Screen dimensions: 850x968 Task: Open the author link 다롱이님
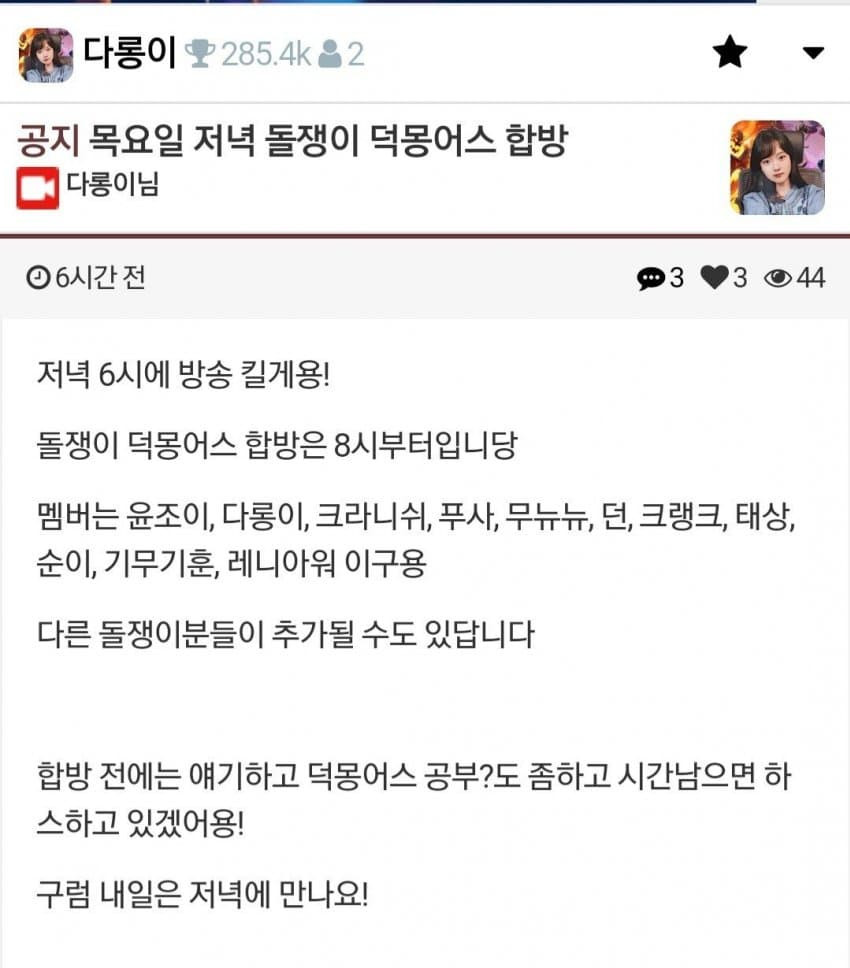click(112, 185)
